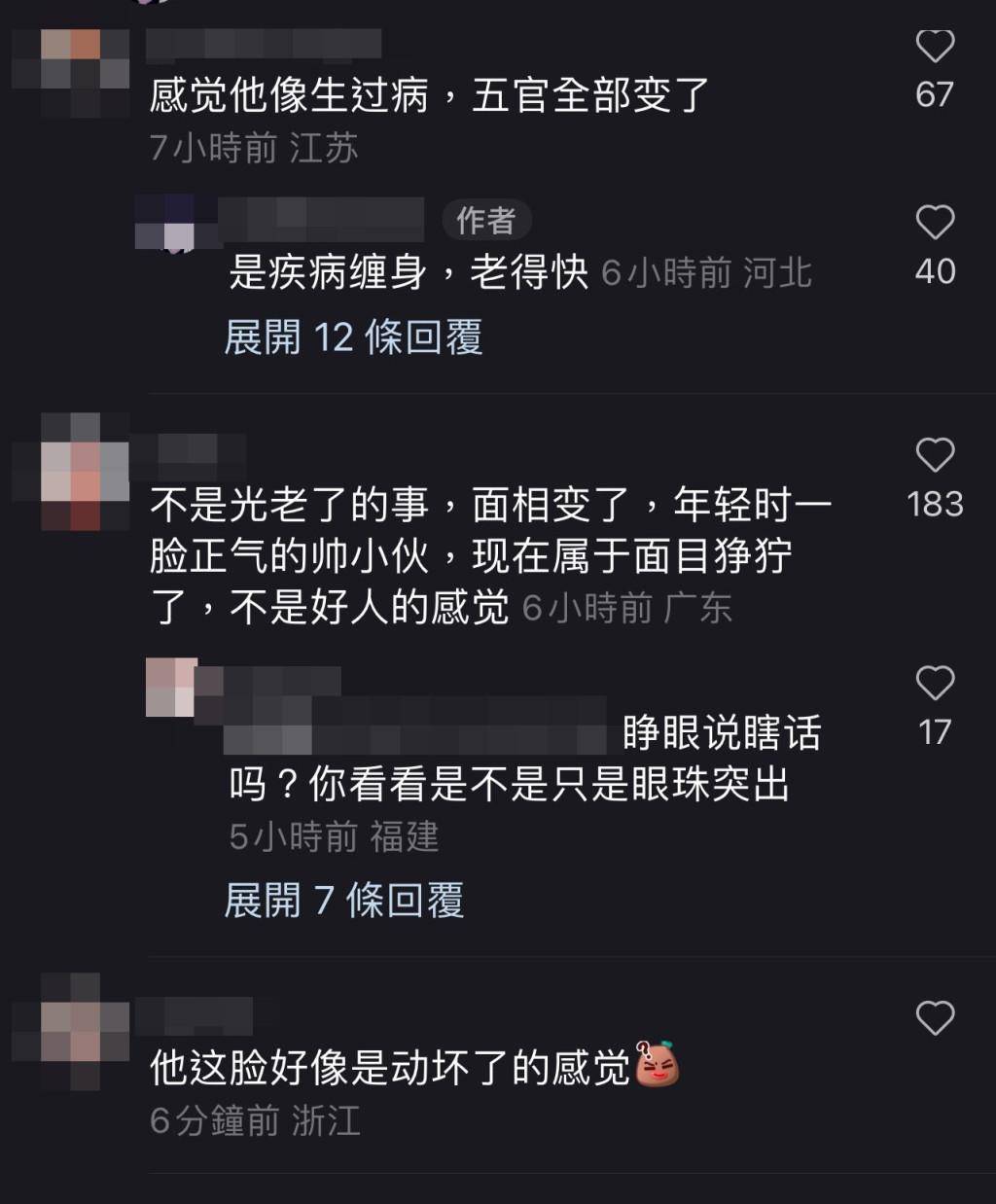Like the author's reply 是疾病缠身，老得快

(935, 223)
